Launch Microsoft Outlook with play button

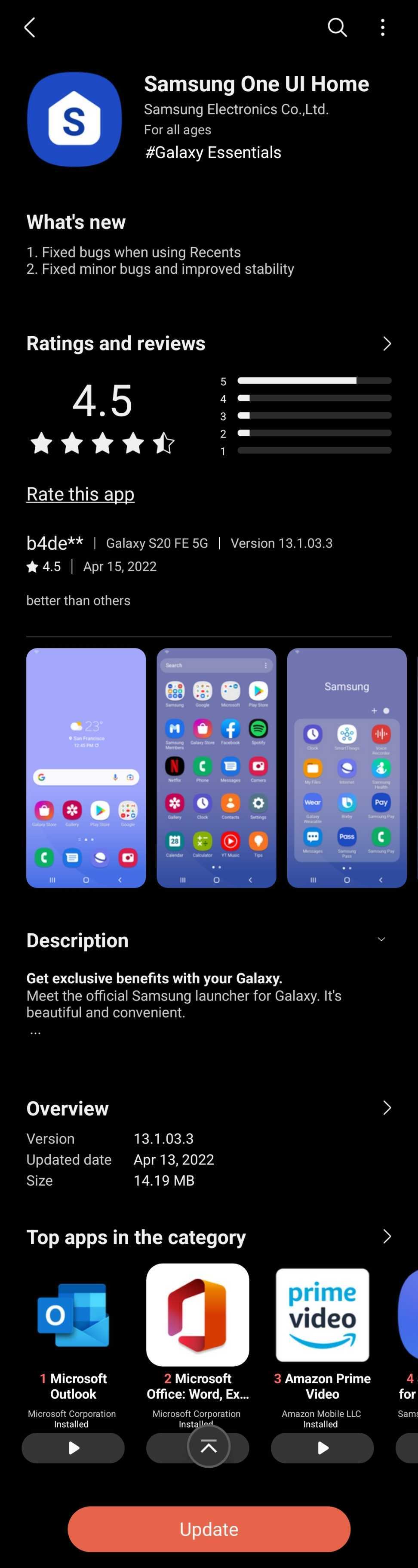(73, 1447)
